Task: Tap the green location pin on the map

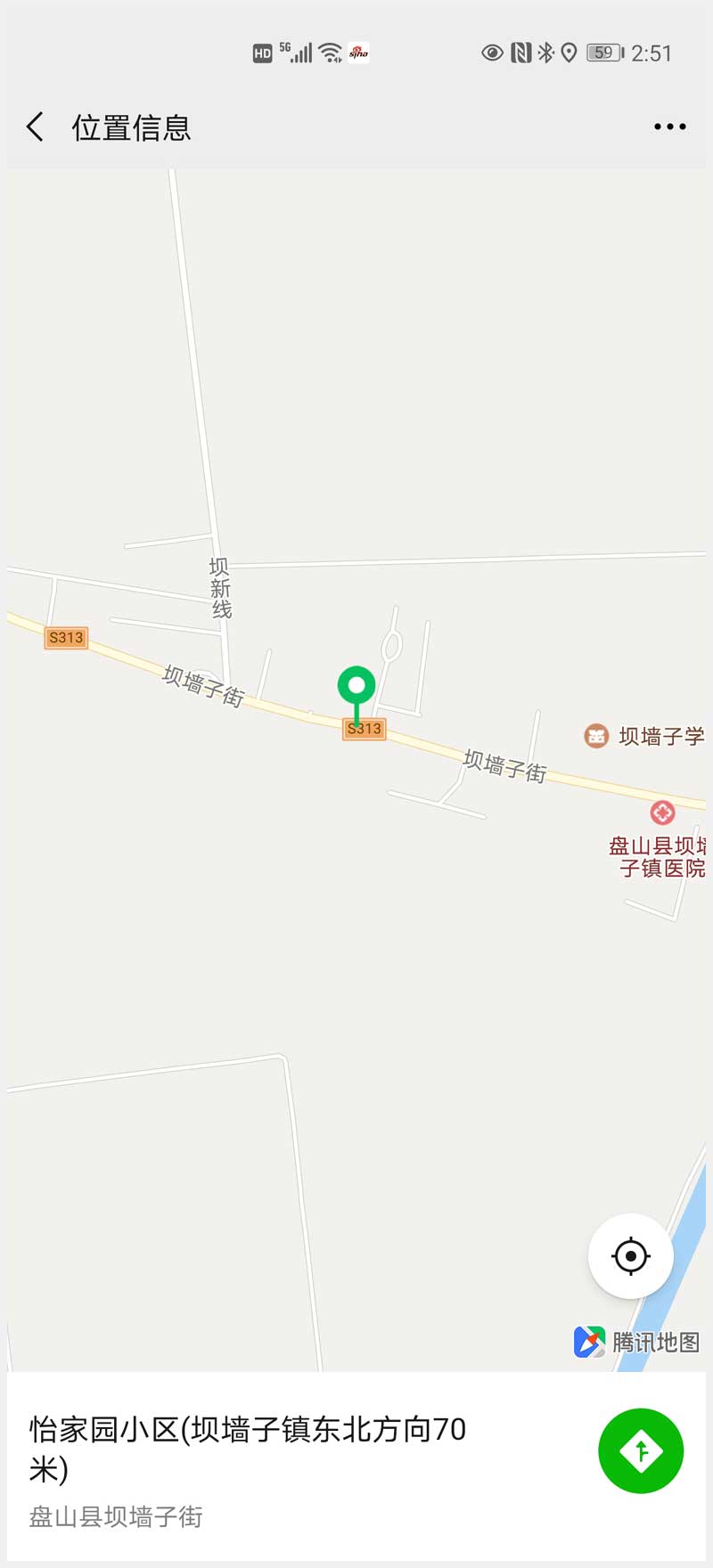Action: 356,687
